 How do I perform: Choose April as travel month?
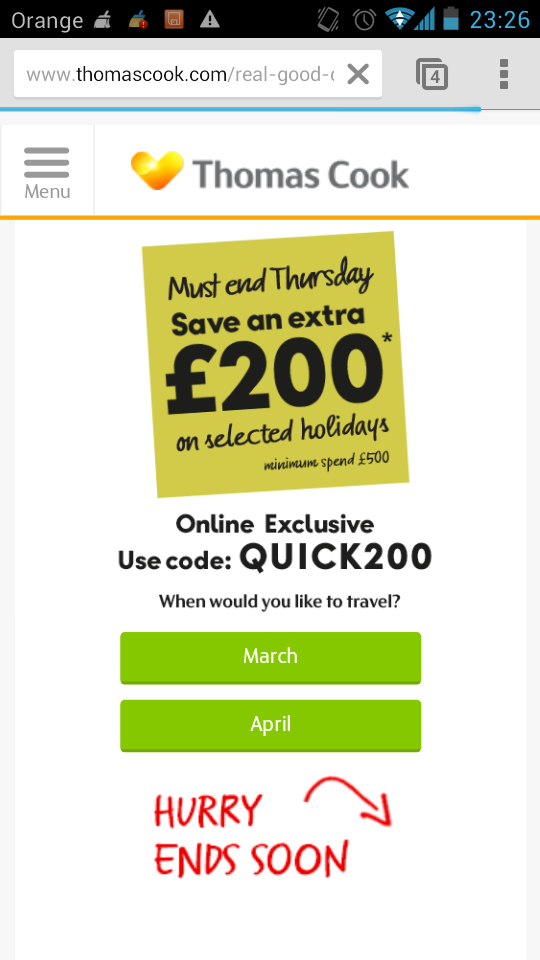pyautogui.click(x=271, y=725)
